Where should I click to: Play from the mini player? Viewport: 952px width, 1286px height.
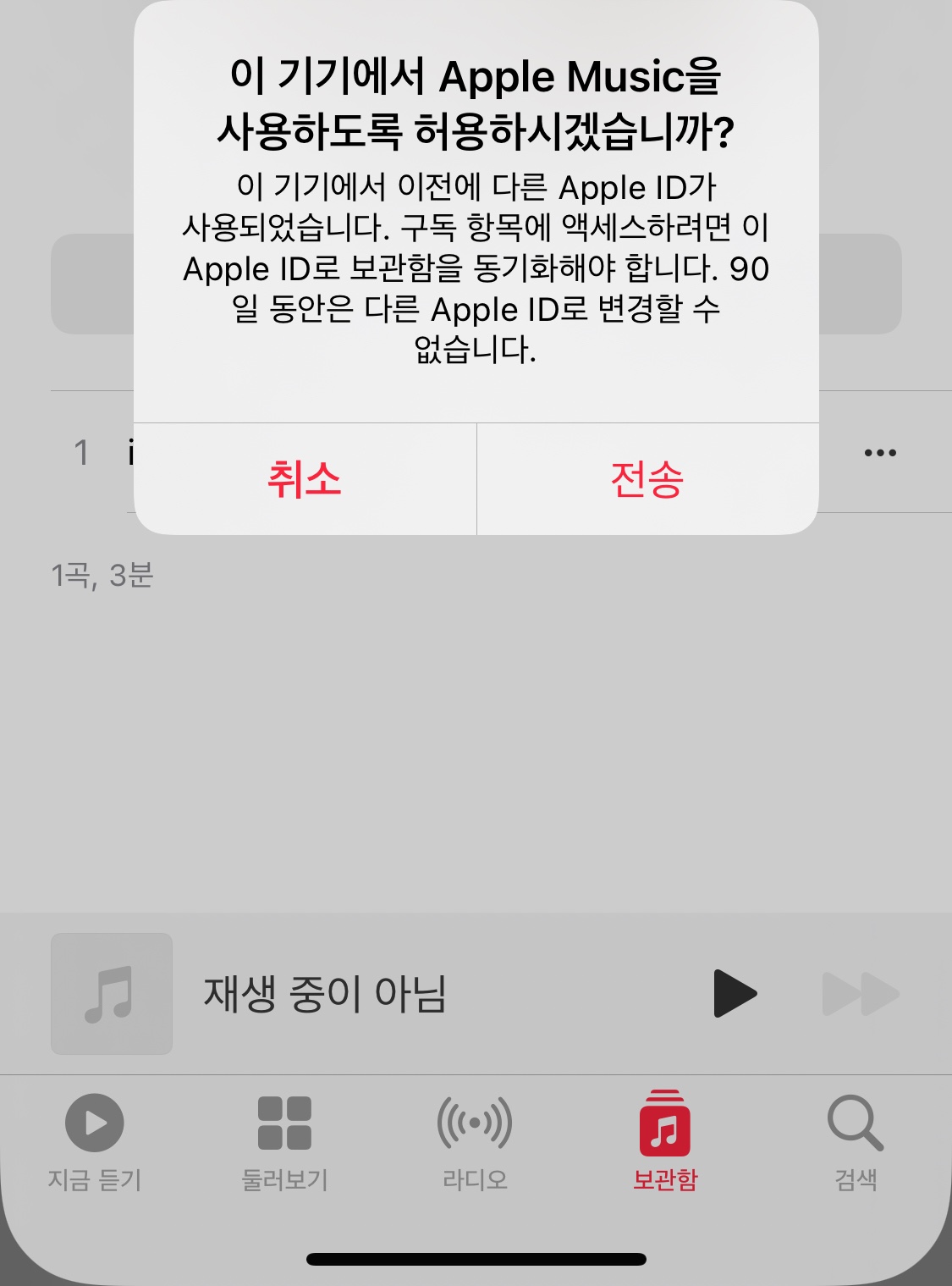(x=735, y=993)
